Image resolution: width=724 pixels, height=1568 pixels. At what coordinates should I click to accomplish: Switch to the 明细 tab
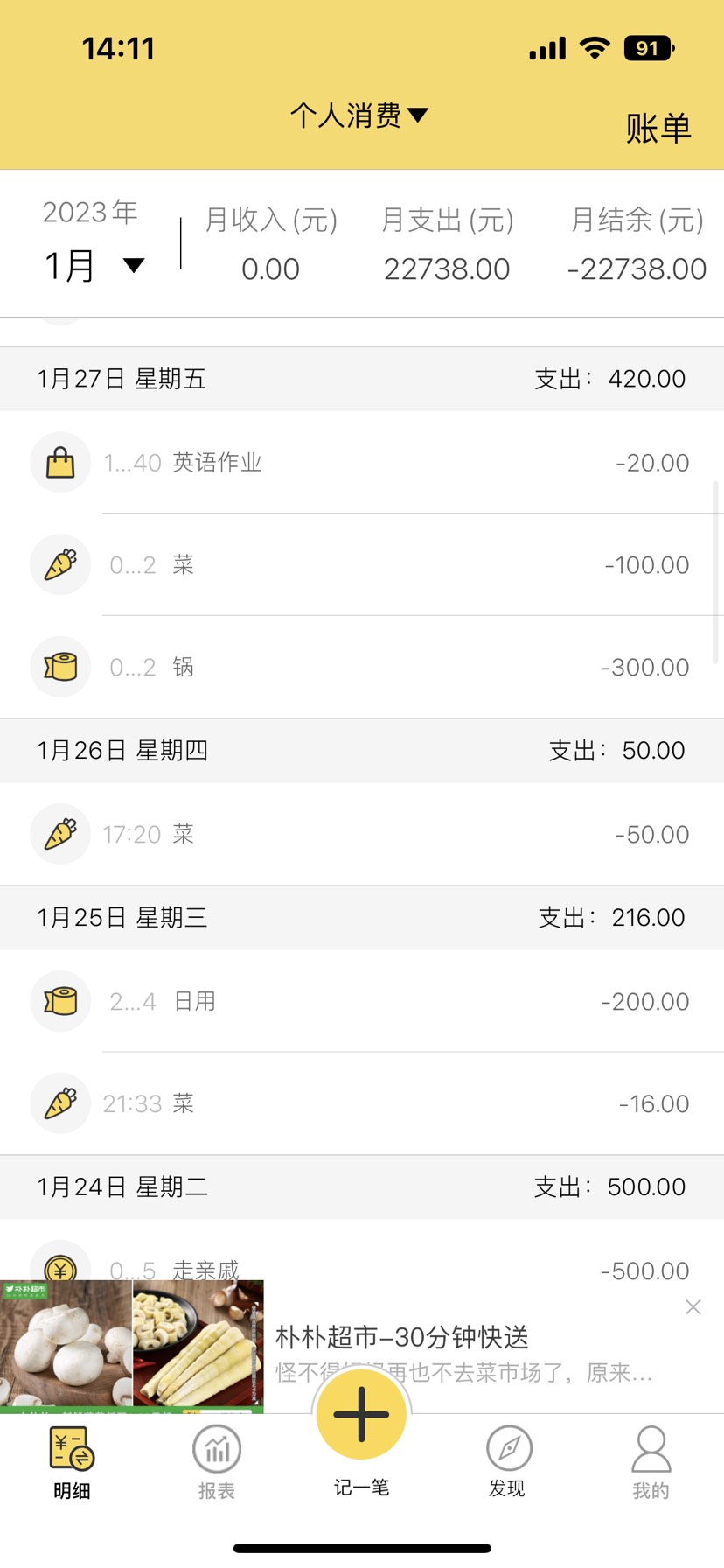point(72,1463)
